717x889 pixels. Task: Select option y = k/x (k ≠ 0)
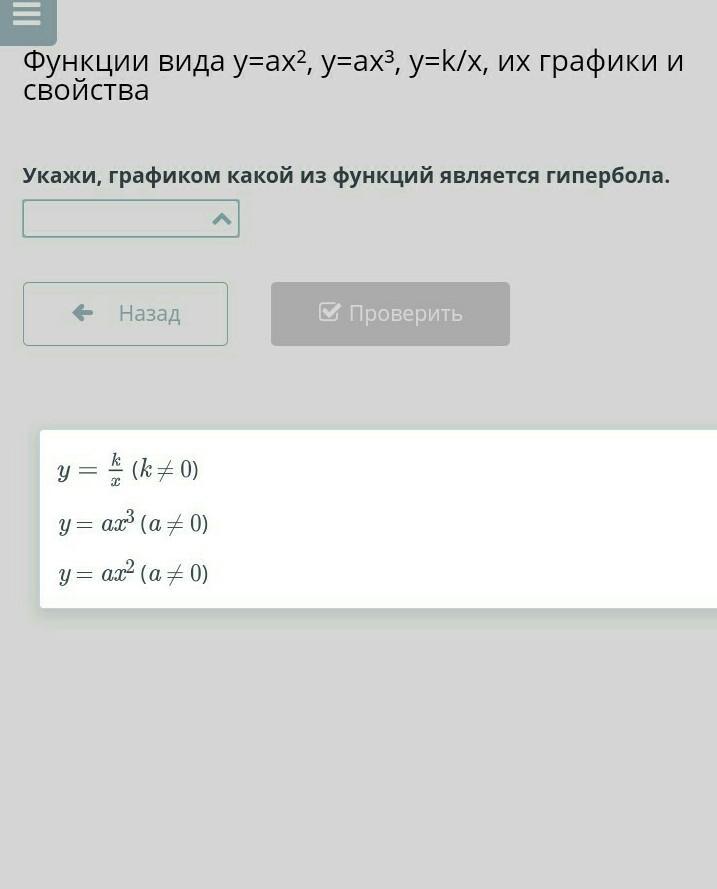click(128, 470)
